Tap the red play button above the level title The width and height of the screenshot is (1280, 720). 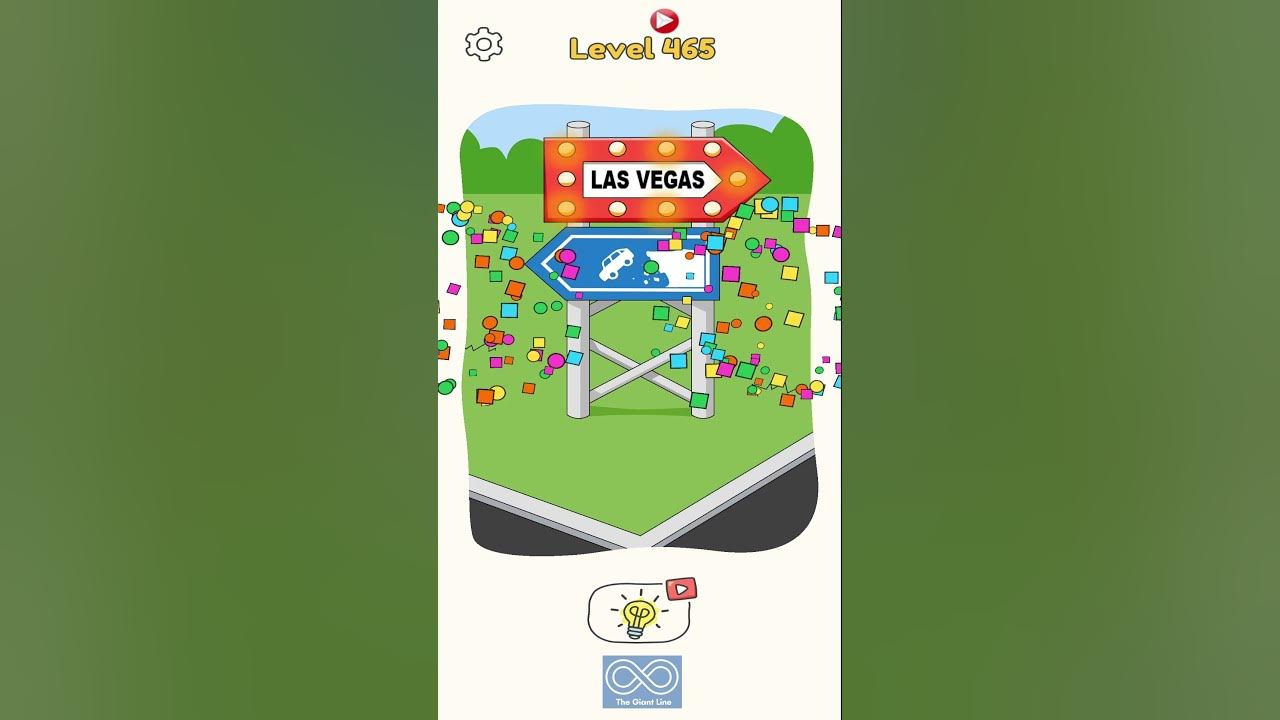pyautogui.click(x=664, y=21)
